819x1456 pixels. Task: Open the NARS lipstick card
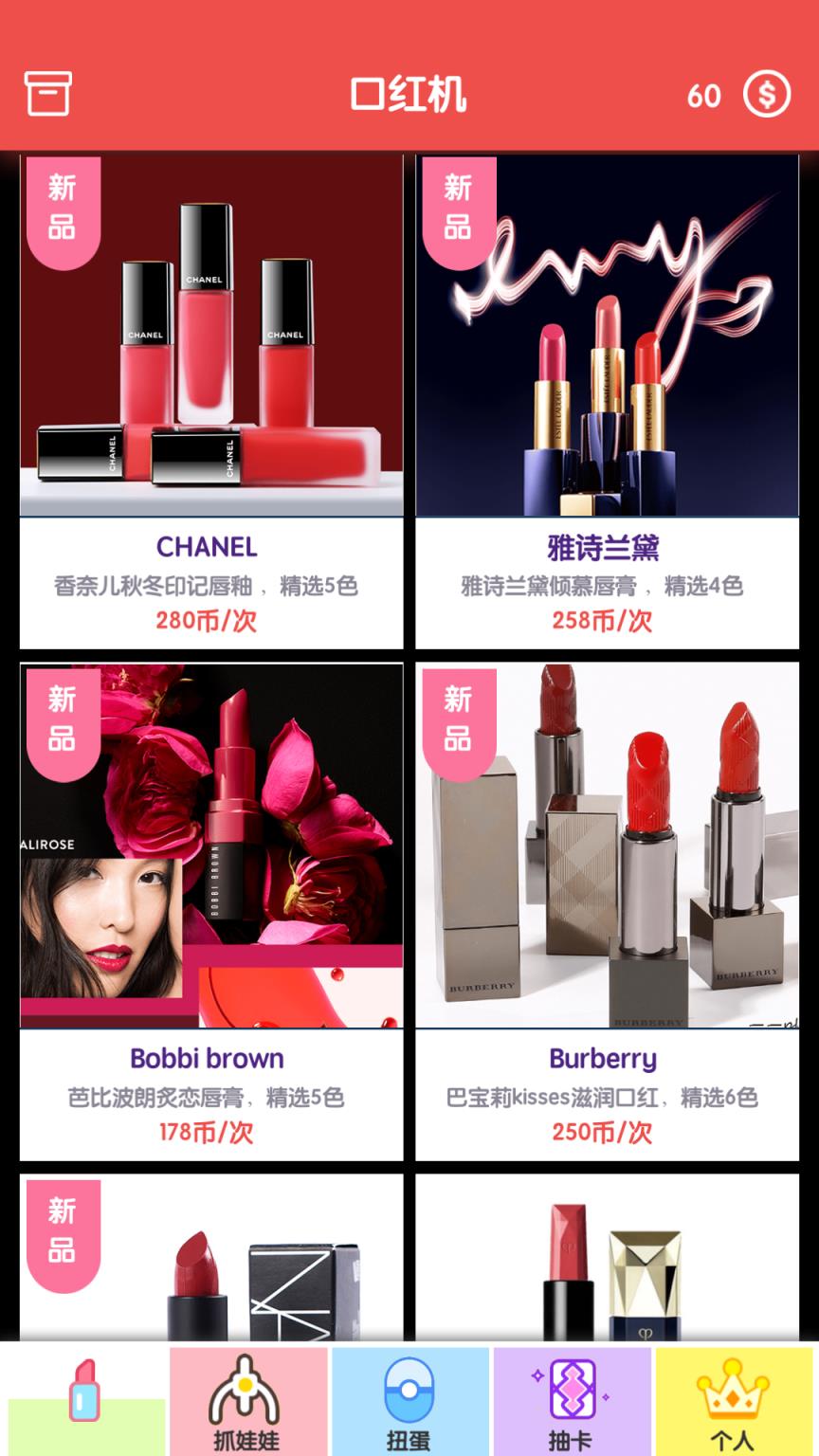point(211,1257)
